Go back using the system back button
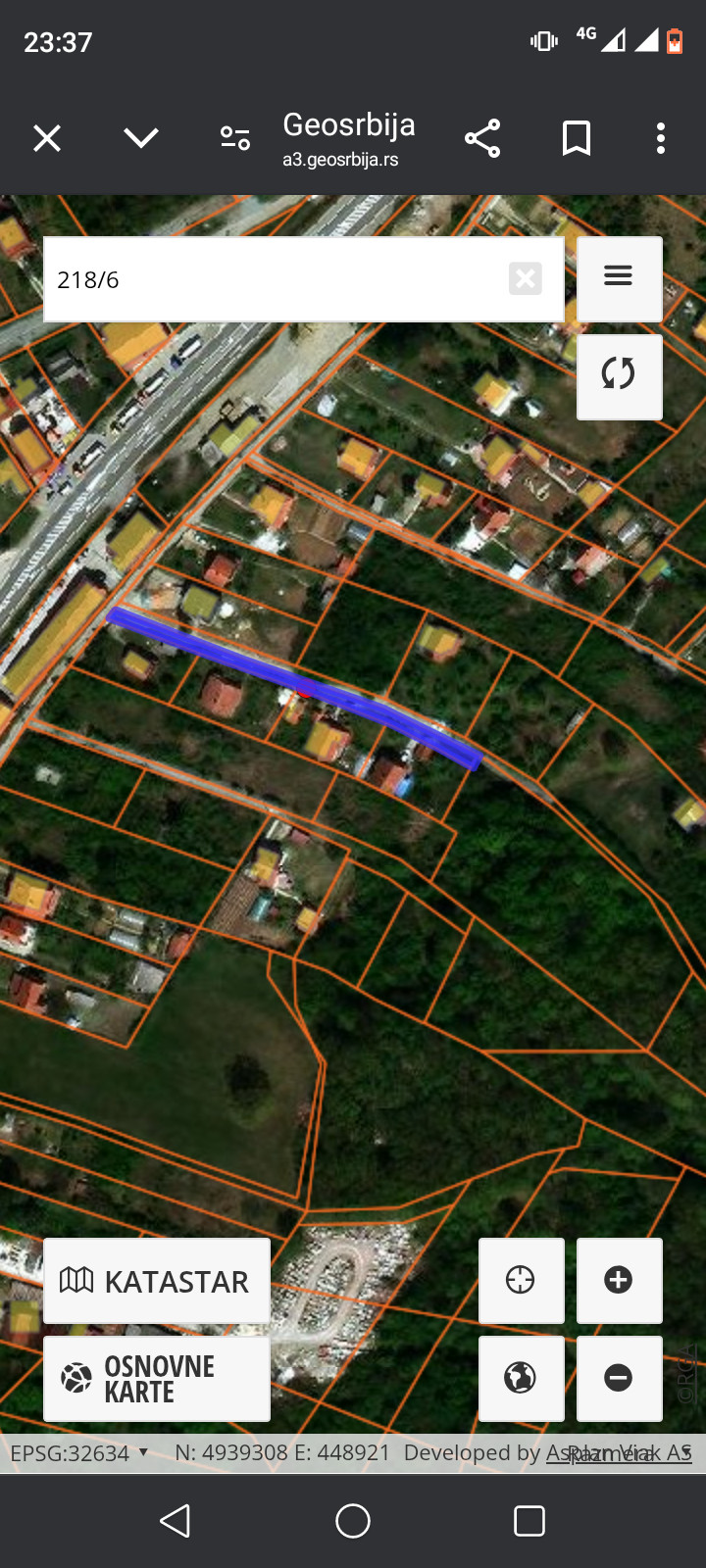Image resolution: width=706 pixels, height=1568 pixels. (176, 1521)
